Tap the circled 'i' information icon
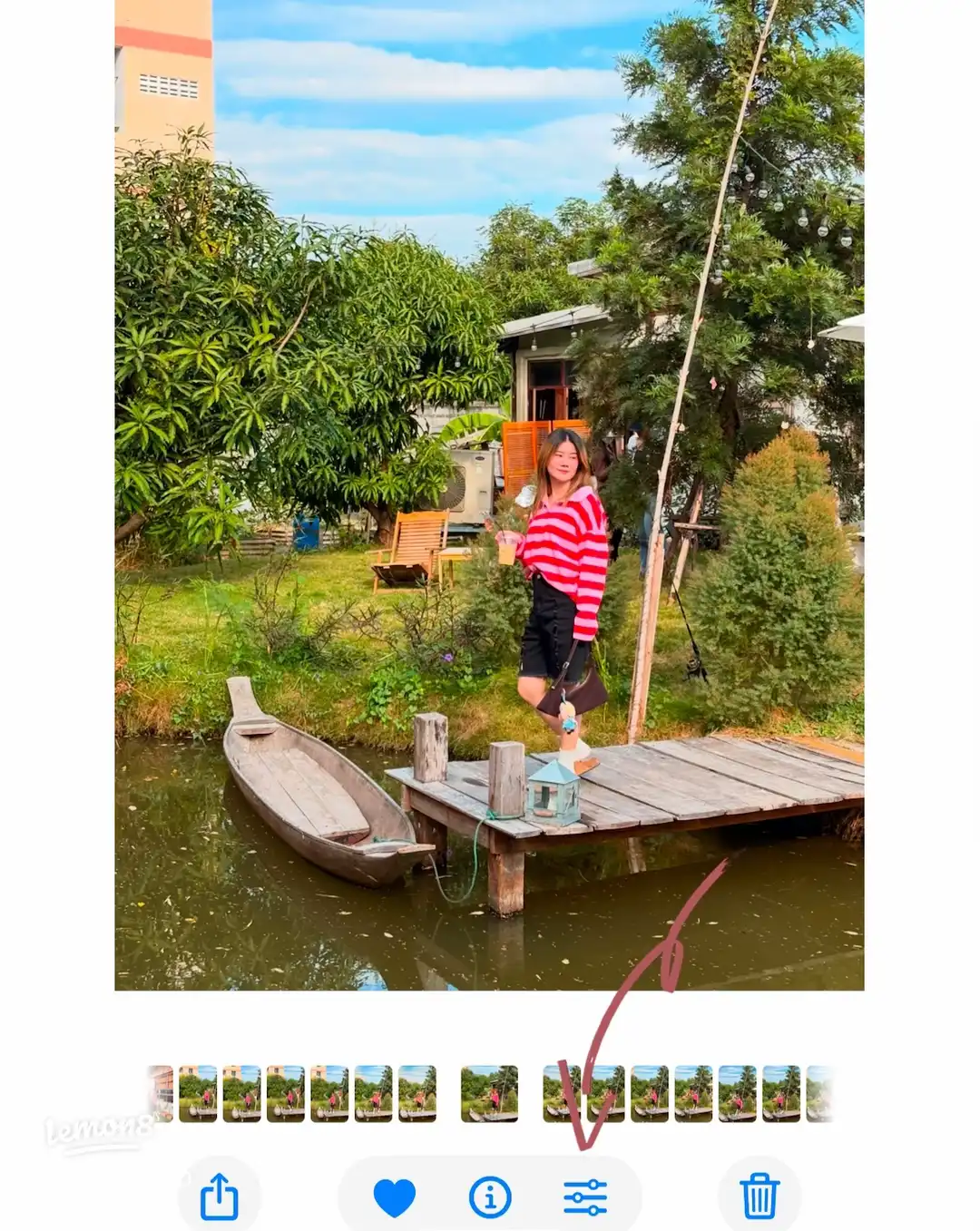The height and width of the screenshot is (1231, 980). 490,1197
